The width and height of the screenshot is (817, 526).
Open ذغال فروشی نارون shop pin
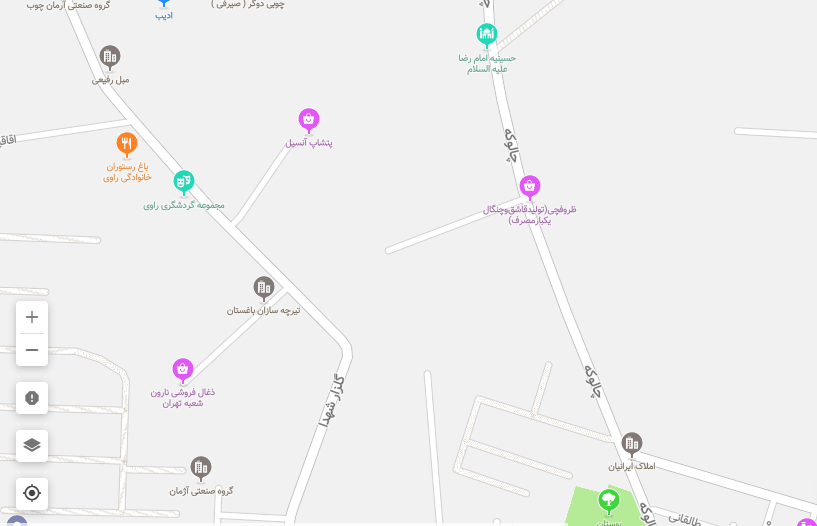pyautogui.click(x=183, y=370)
